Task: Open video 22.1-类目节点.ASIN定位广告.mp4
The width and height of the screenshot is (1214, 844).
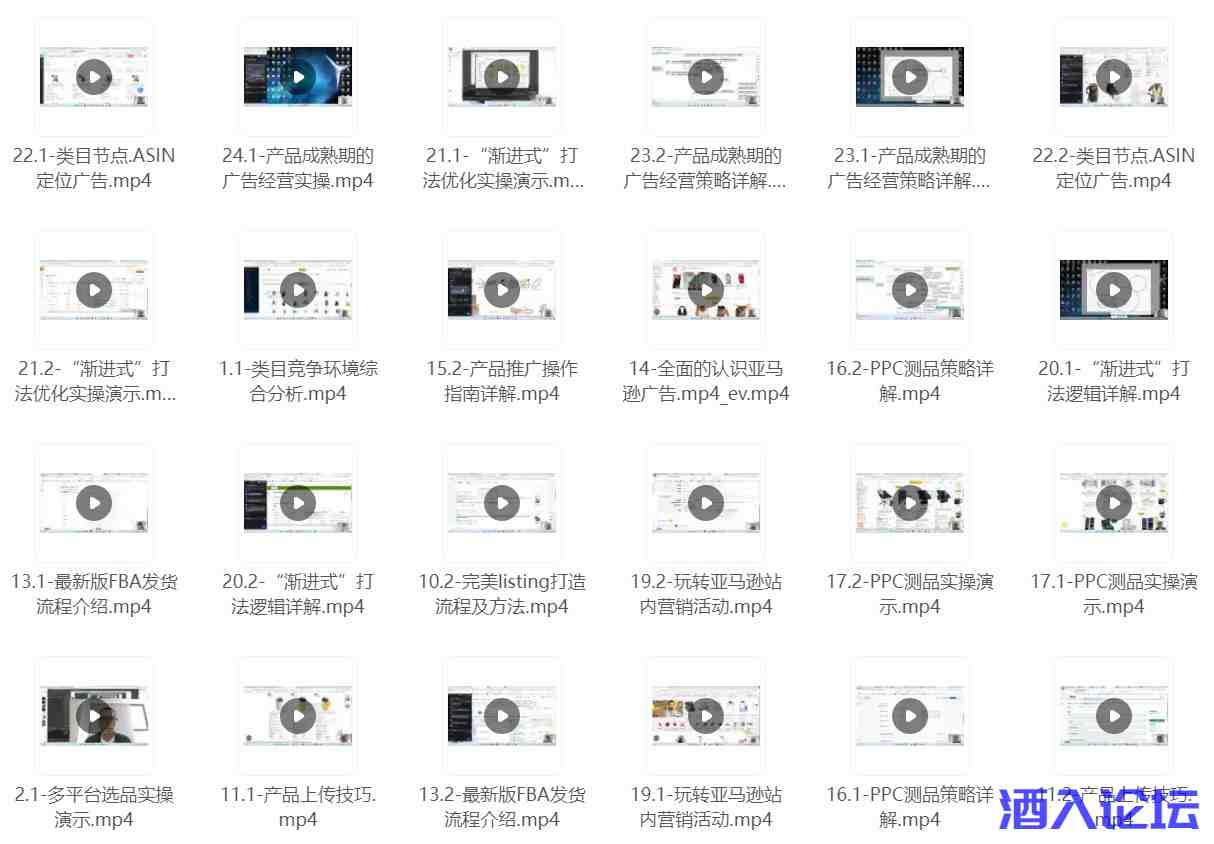Action: (94, 77)
